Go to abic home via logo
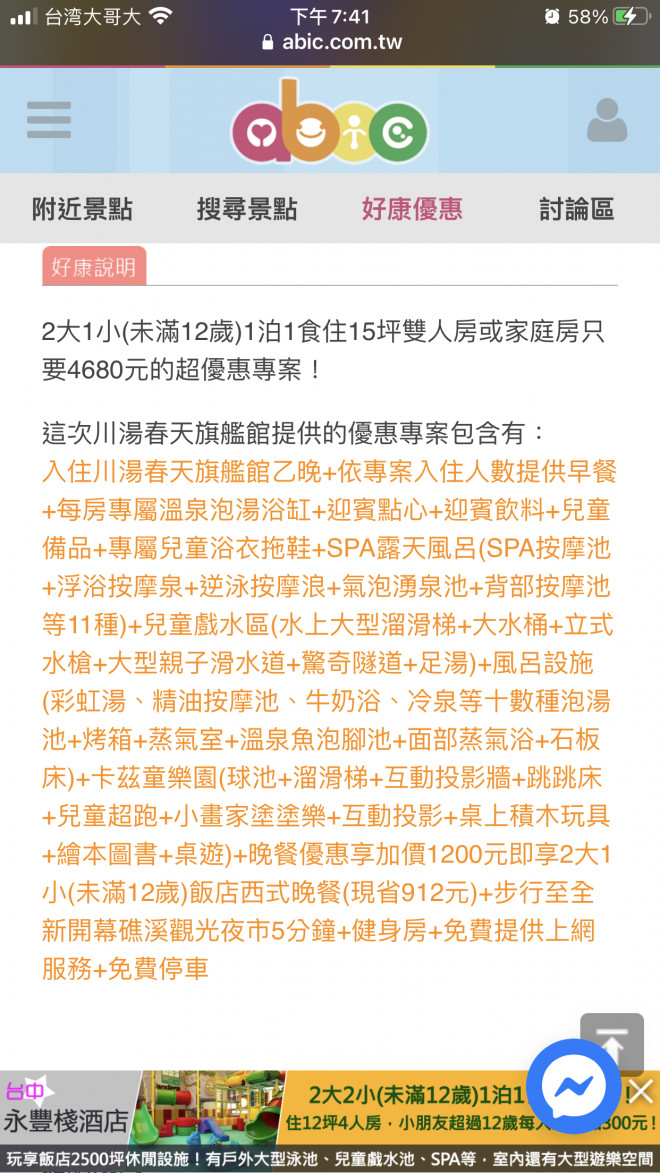 (x=329, y=121)
